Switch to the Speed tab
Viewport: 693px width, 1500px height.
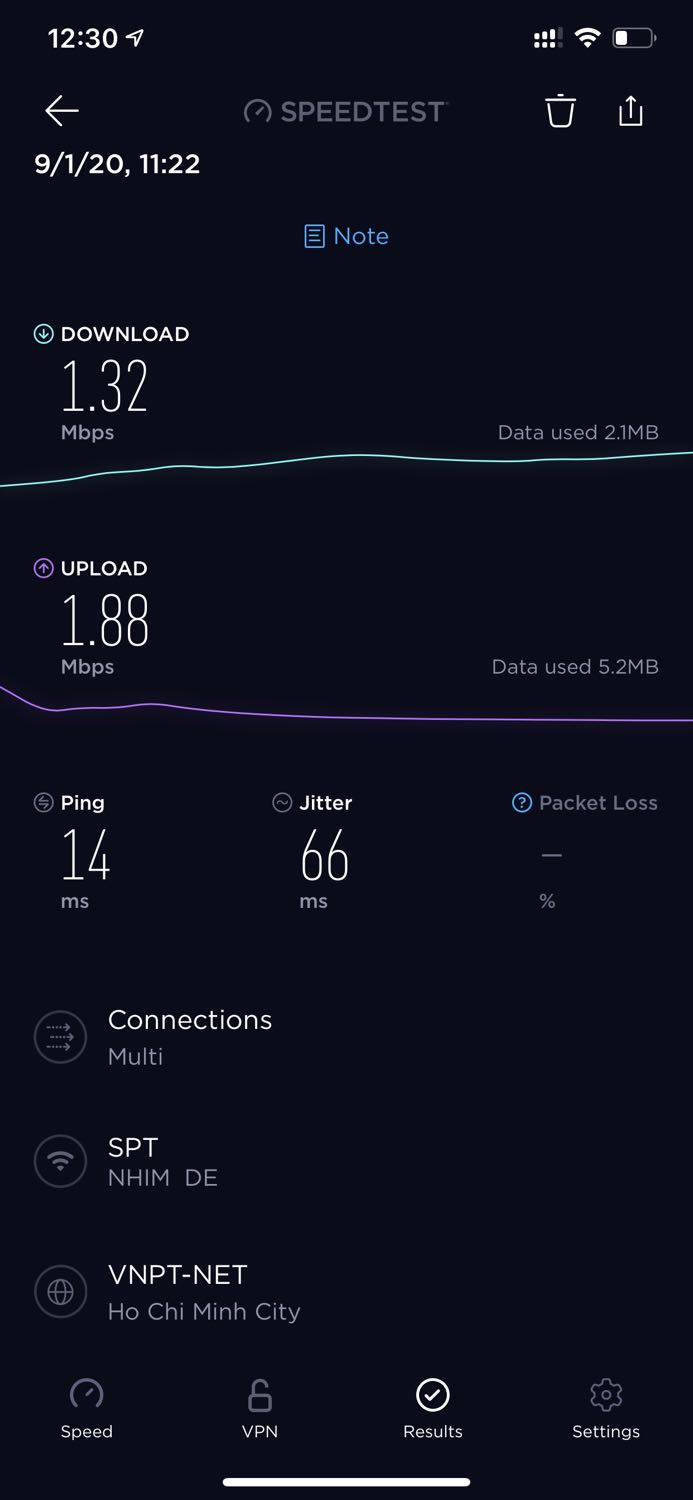click(x=87, y=1408)
